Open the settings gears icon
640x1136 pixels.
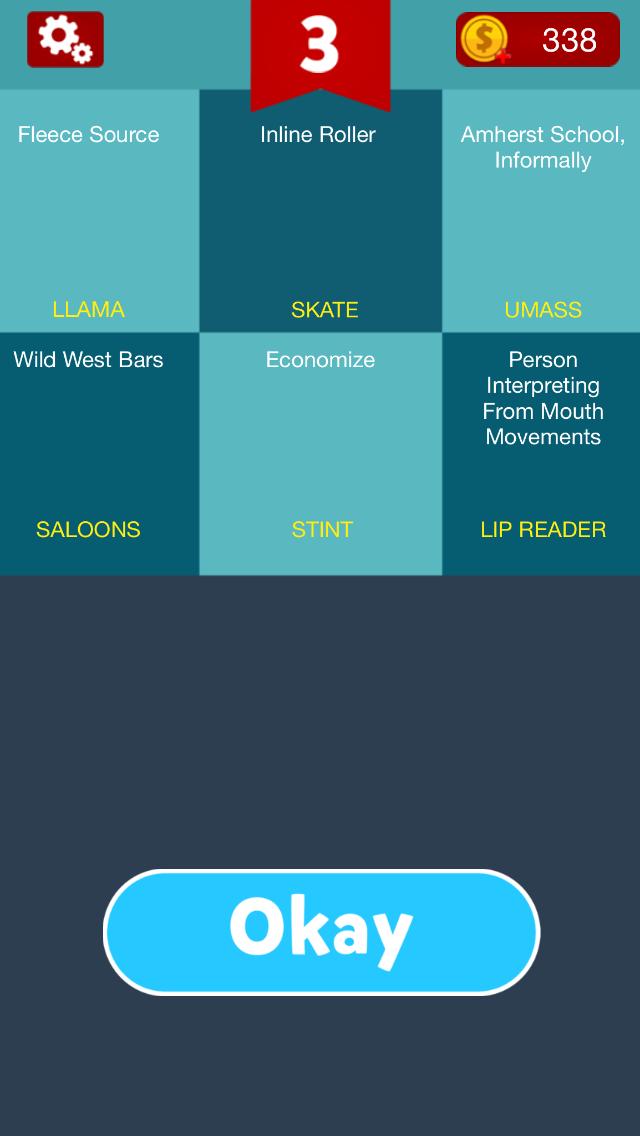(x=65, y=40)
